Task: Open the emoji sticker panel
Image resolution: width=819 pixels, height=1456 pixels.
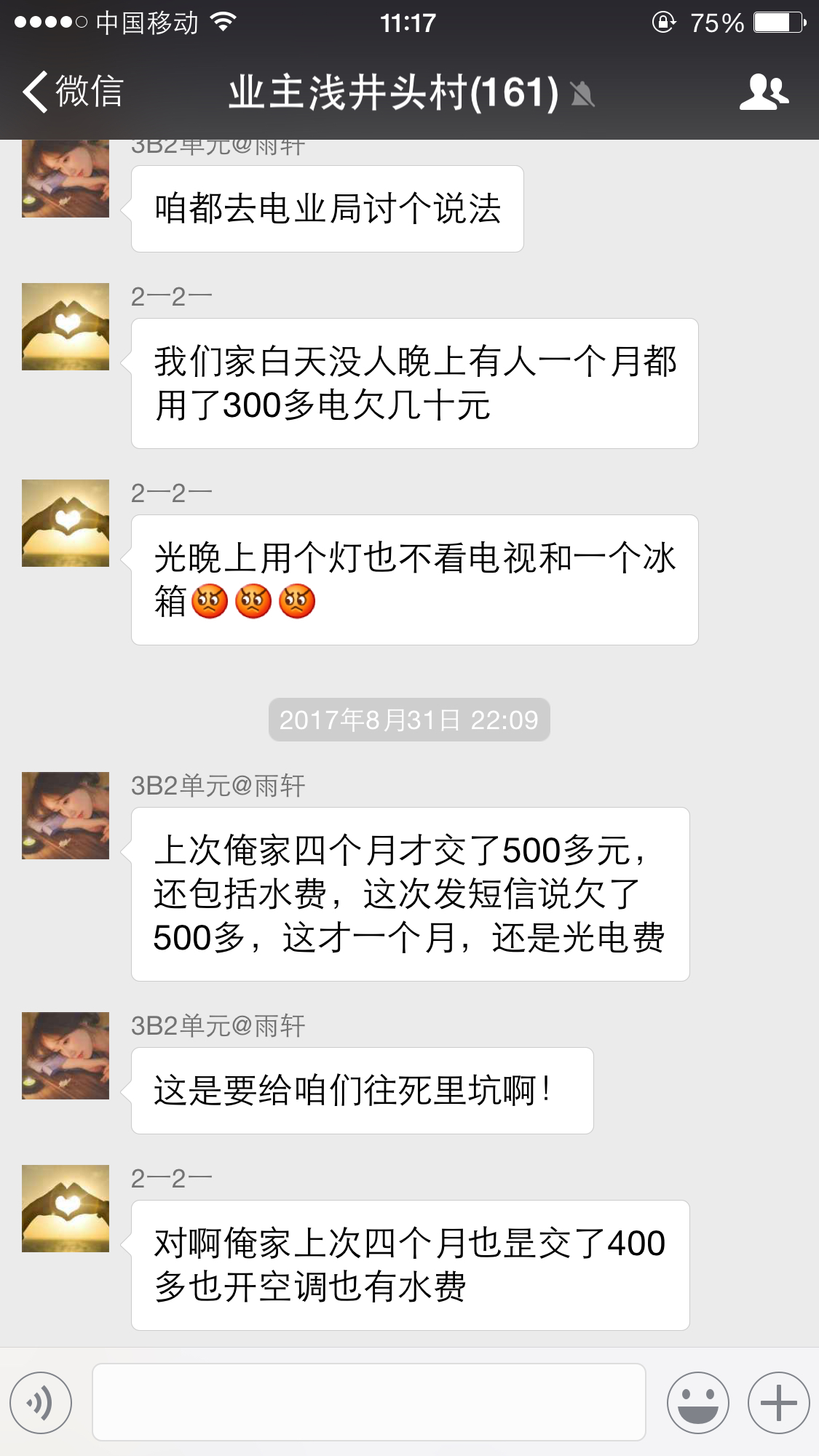Action: [x=697, y=1402]
